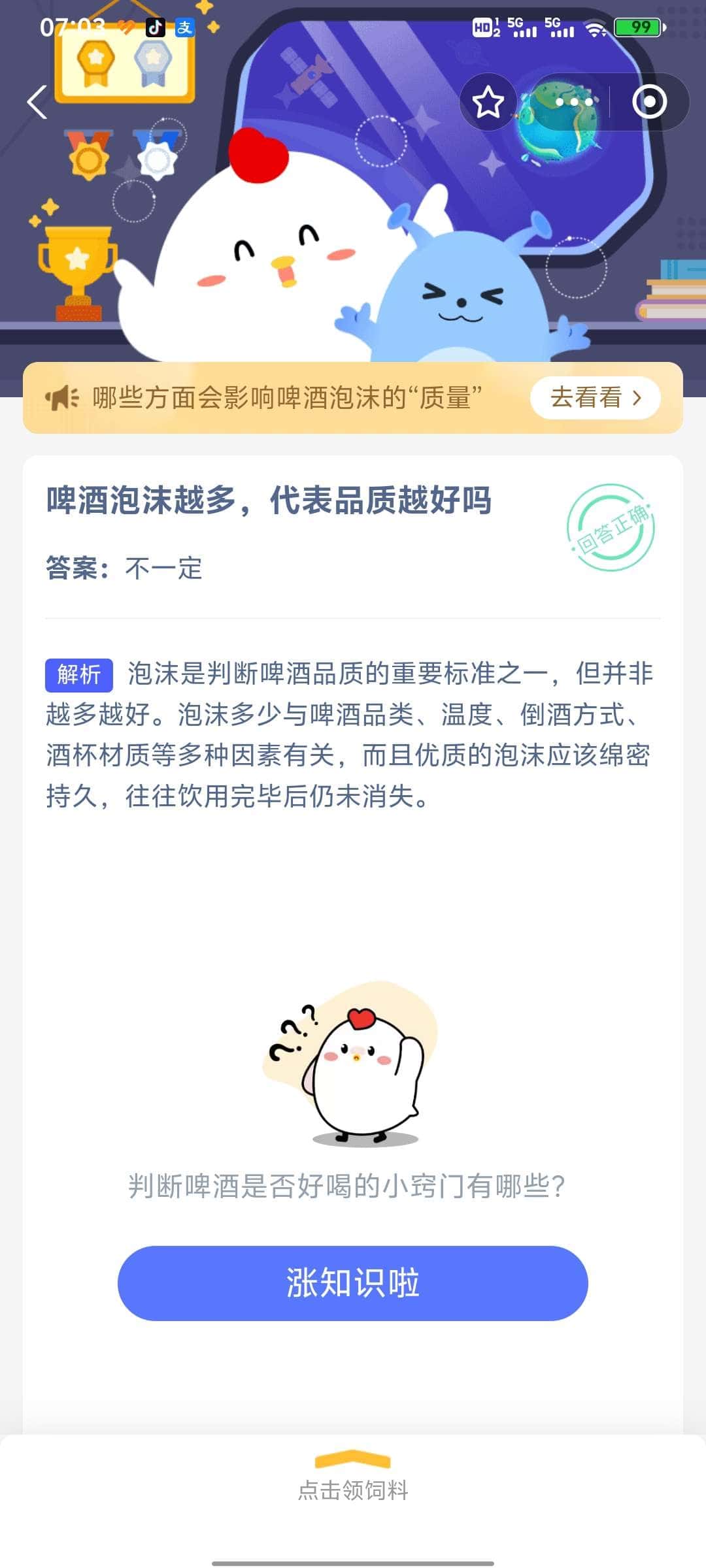Tap the 涨知识啦 button
Image resolution: width=706 pixels, height=1568 pixels.
(x=353, y=1282)
